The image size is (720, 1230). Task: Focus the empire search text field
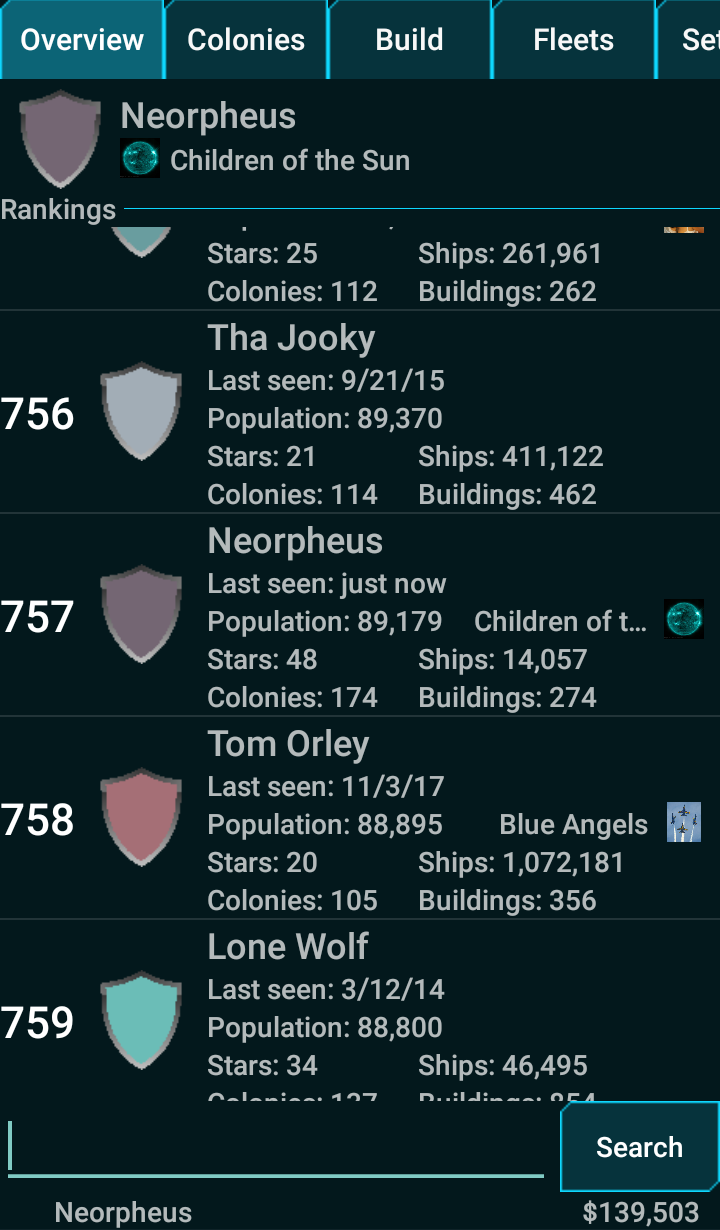276,1148
